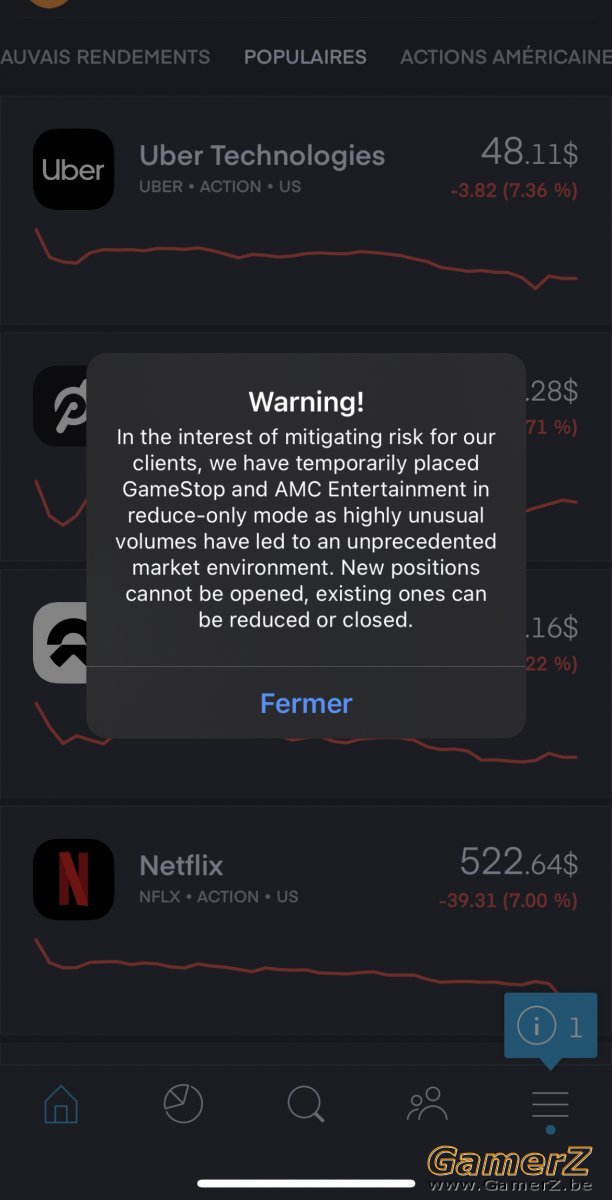Open the portfolio pie chart tab

[183, 1104]
